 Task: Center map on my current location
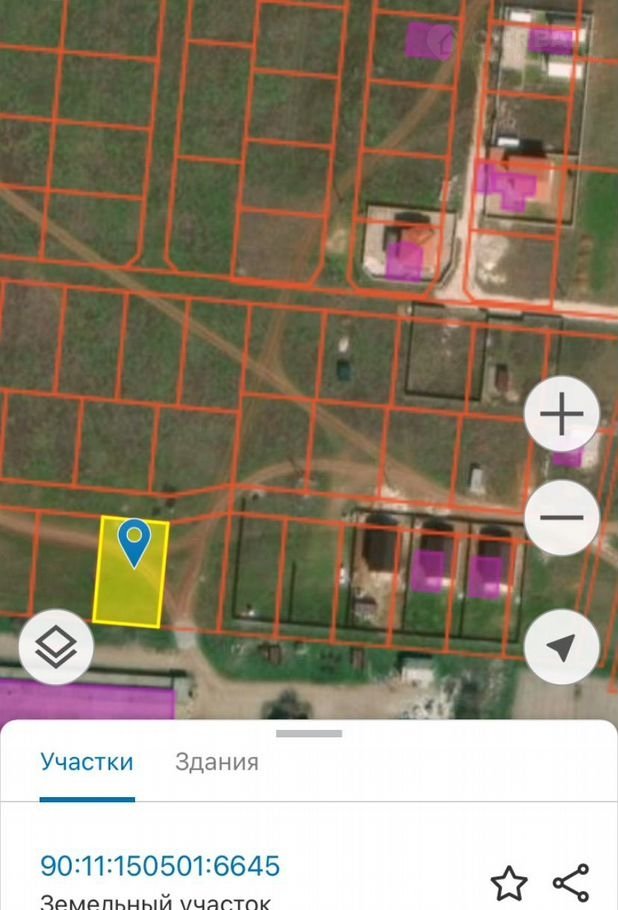pyautogui.click(x=562, y=647)
